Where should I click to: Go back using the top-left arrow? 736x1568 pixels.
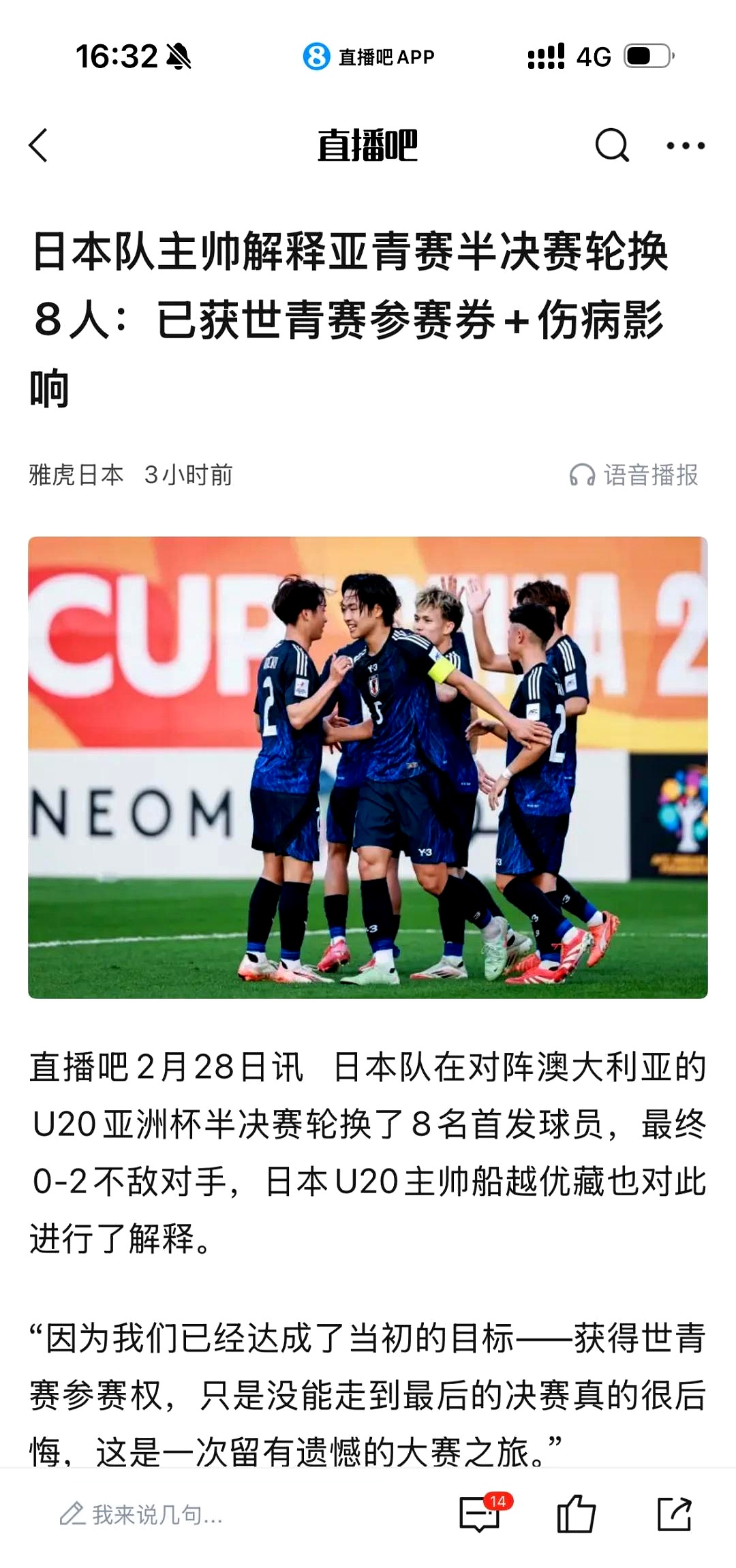pos(39,145)
